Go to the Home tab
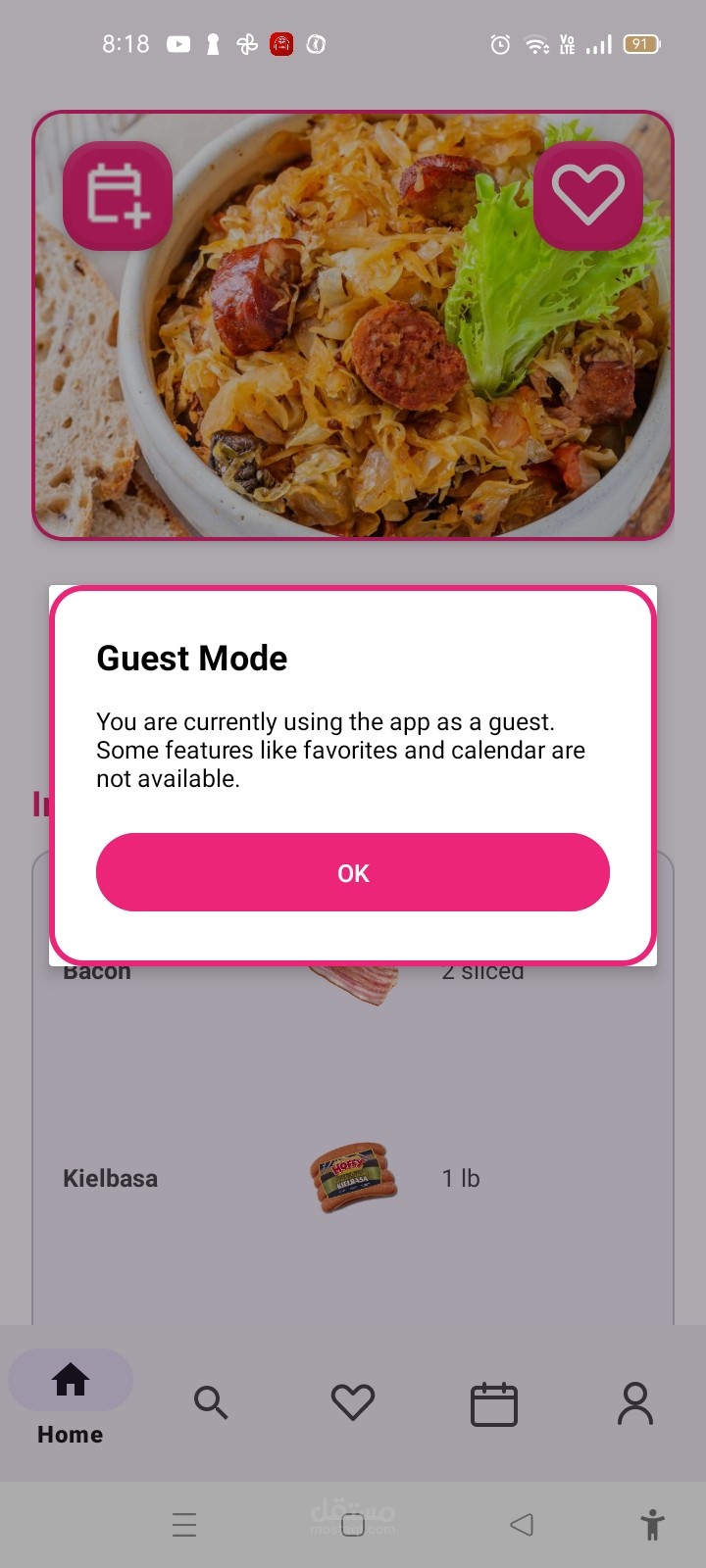Viewport: 706px width, 1568px height. (71, 1398)
